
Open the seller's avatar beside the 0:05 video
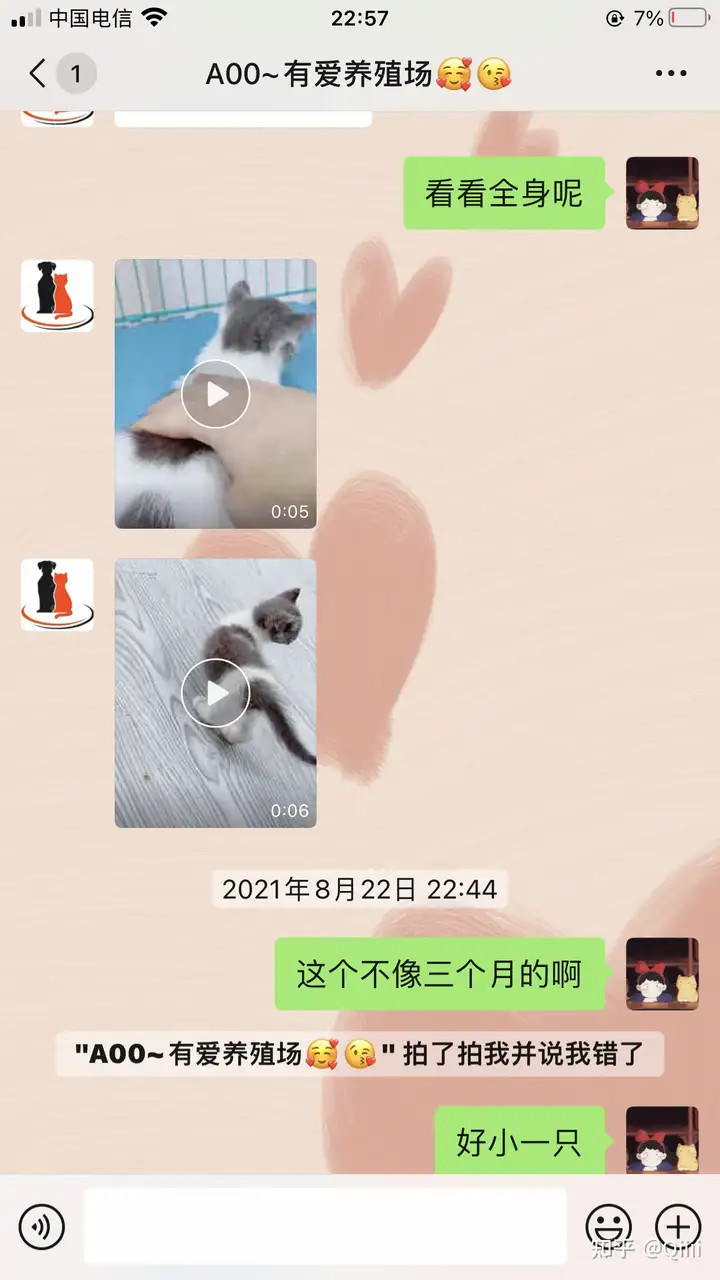click(x=57, y=296)
